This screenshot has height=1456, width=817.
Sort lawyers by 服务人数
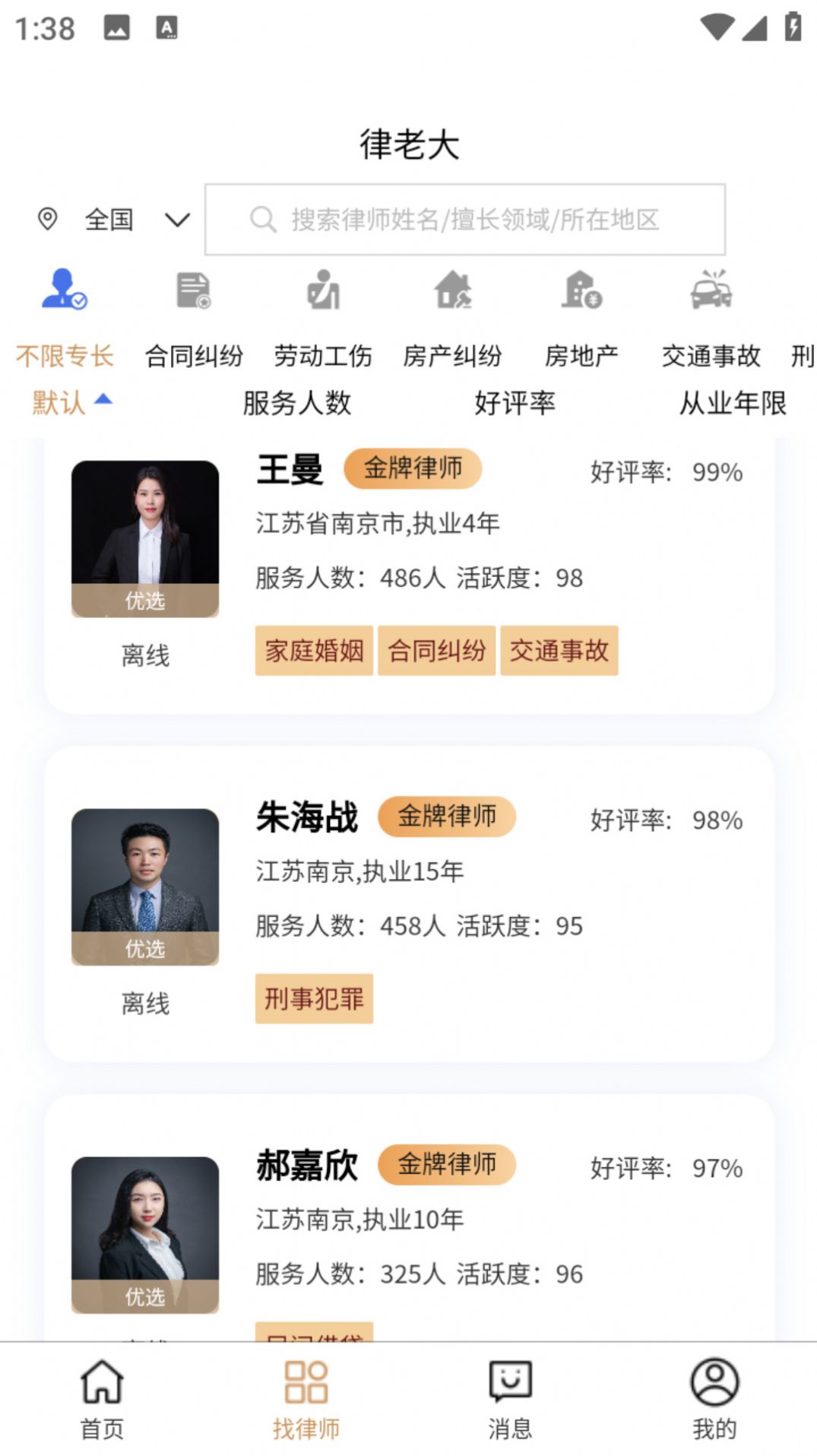(296, 404)
